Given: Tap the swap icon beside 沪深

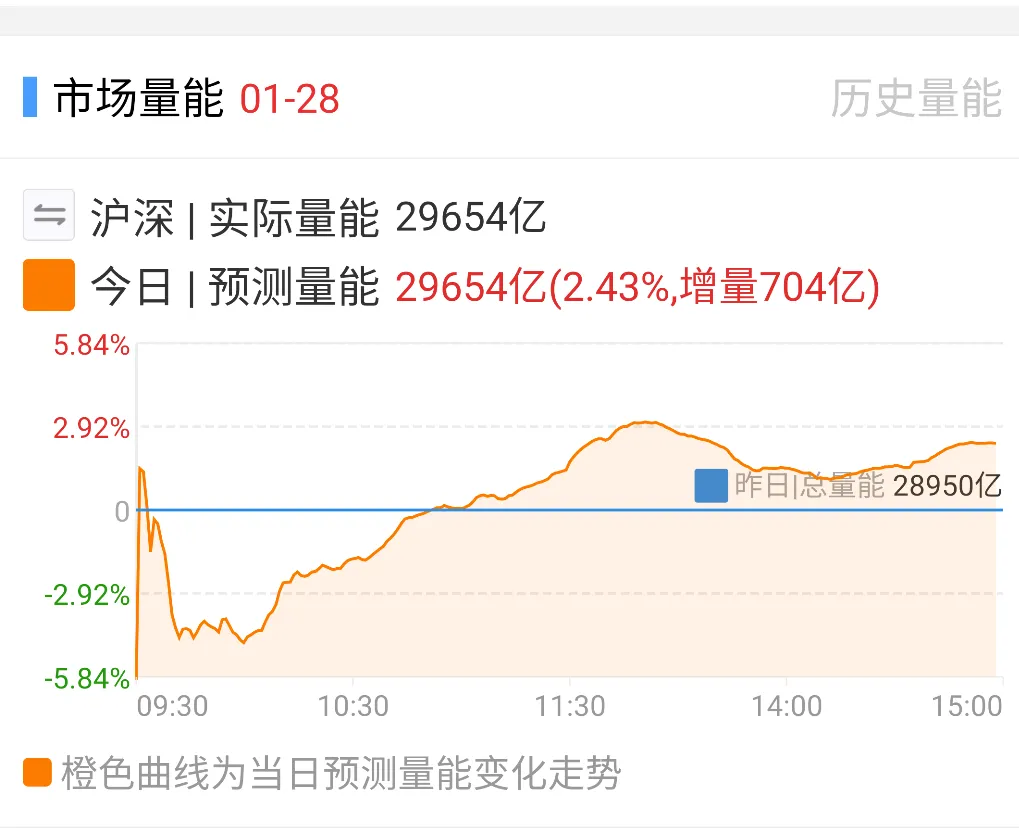Looking at the screenshot, I should click(x=49, y=216).
